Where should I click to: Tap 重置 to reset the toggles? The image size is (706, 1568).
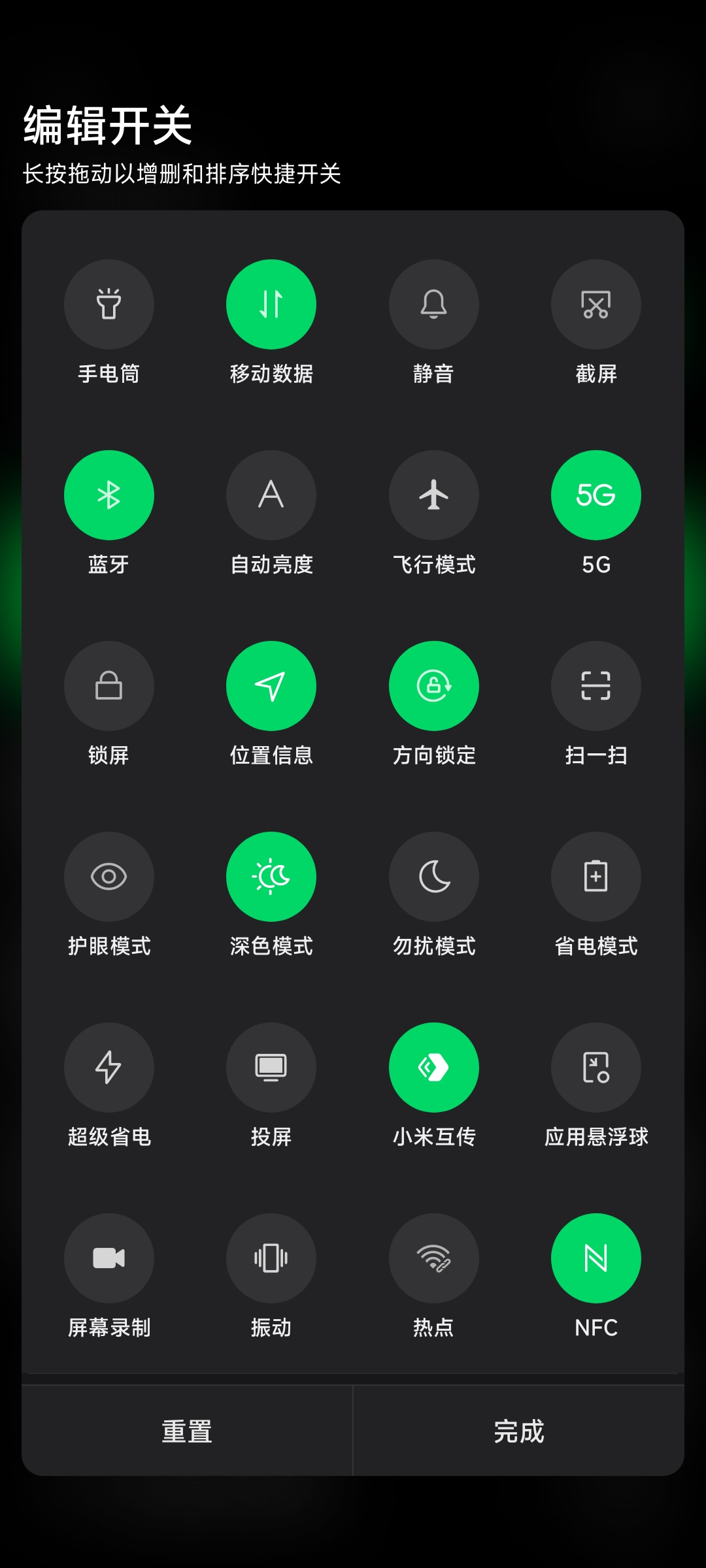click(187, 1431)
